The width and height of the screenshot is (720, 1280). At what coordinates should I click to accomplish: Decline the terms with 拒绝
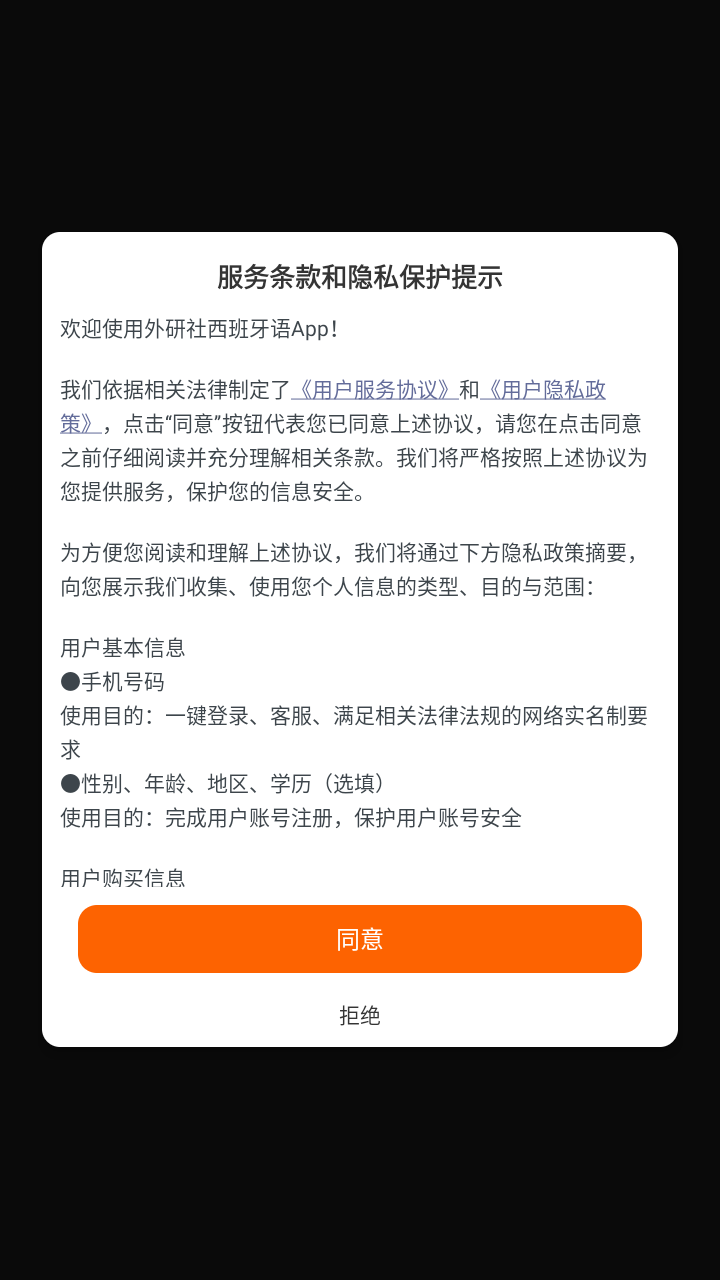pyautogui.click(x=360, y=1016)
